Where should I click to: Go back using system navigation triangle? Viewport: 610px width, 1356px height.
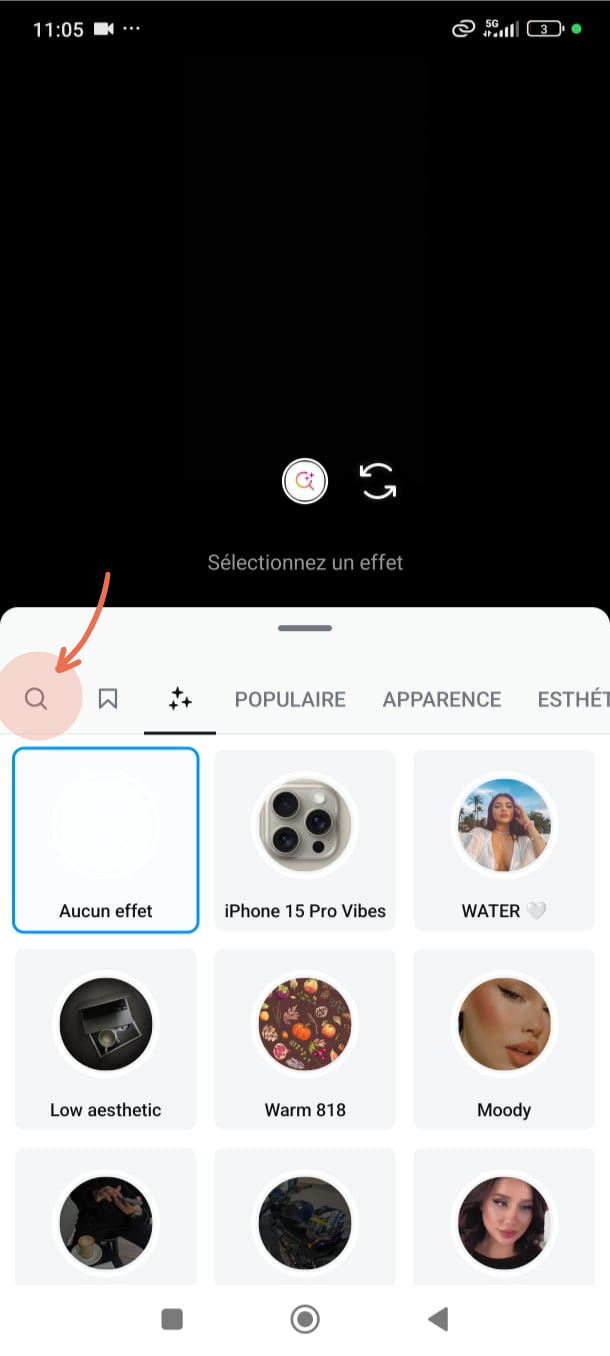point(438,1319)
